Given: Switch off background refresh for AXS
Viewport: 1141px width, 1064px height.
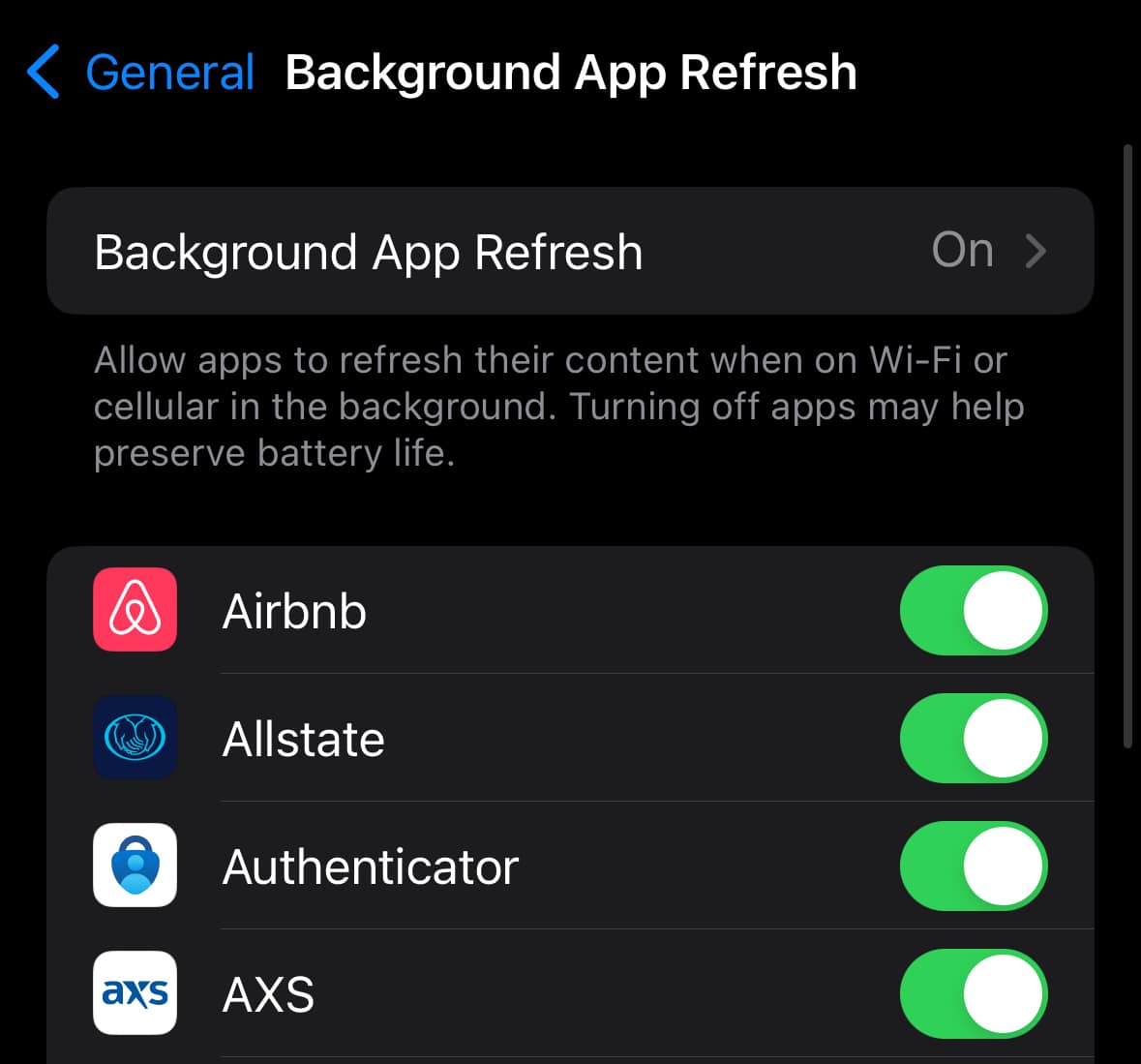Looking at the screenshot, I should click(x=973, y=994).
